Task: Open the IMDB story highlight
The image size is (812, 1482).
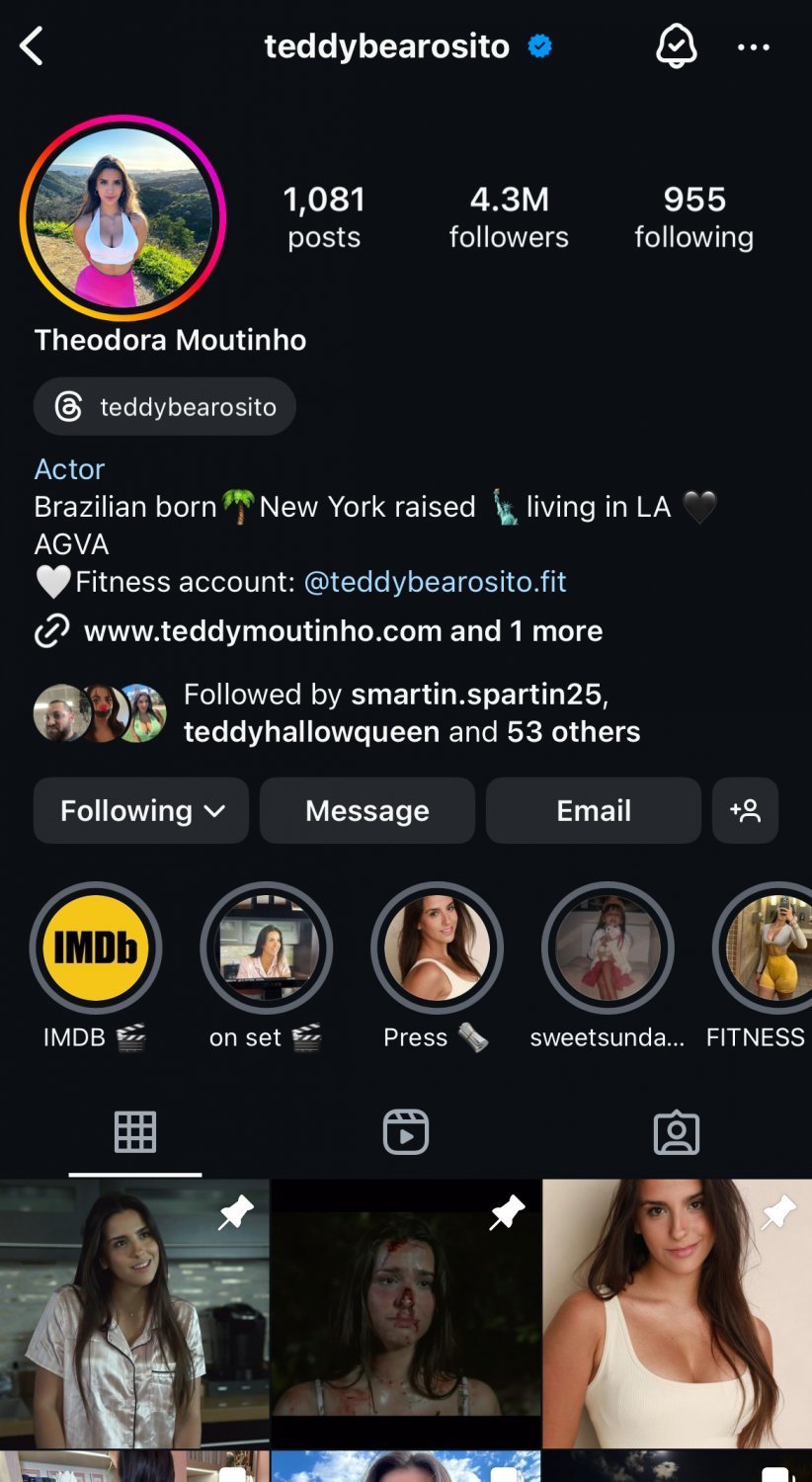Action: click(x=96, y=947)
